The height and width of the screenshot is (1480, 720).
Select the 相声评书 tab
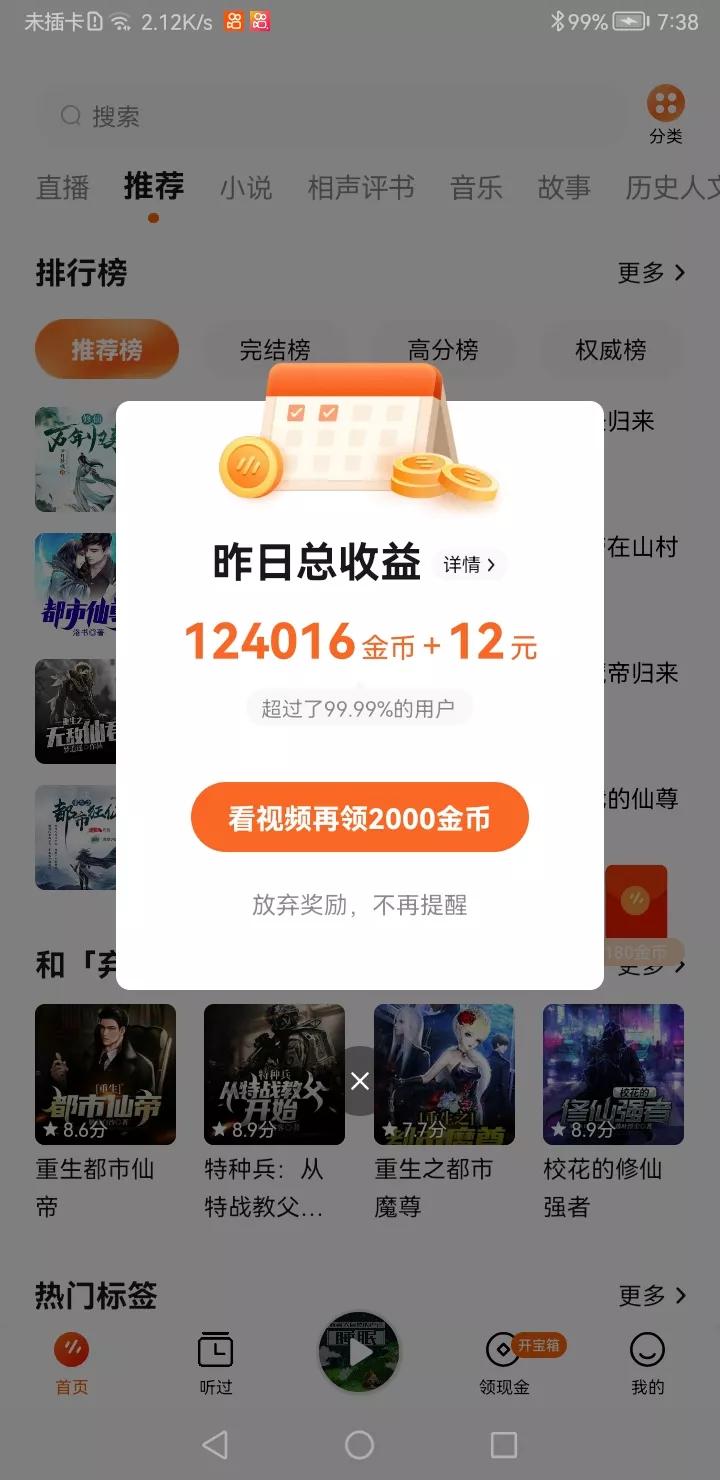point(361,187)
